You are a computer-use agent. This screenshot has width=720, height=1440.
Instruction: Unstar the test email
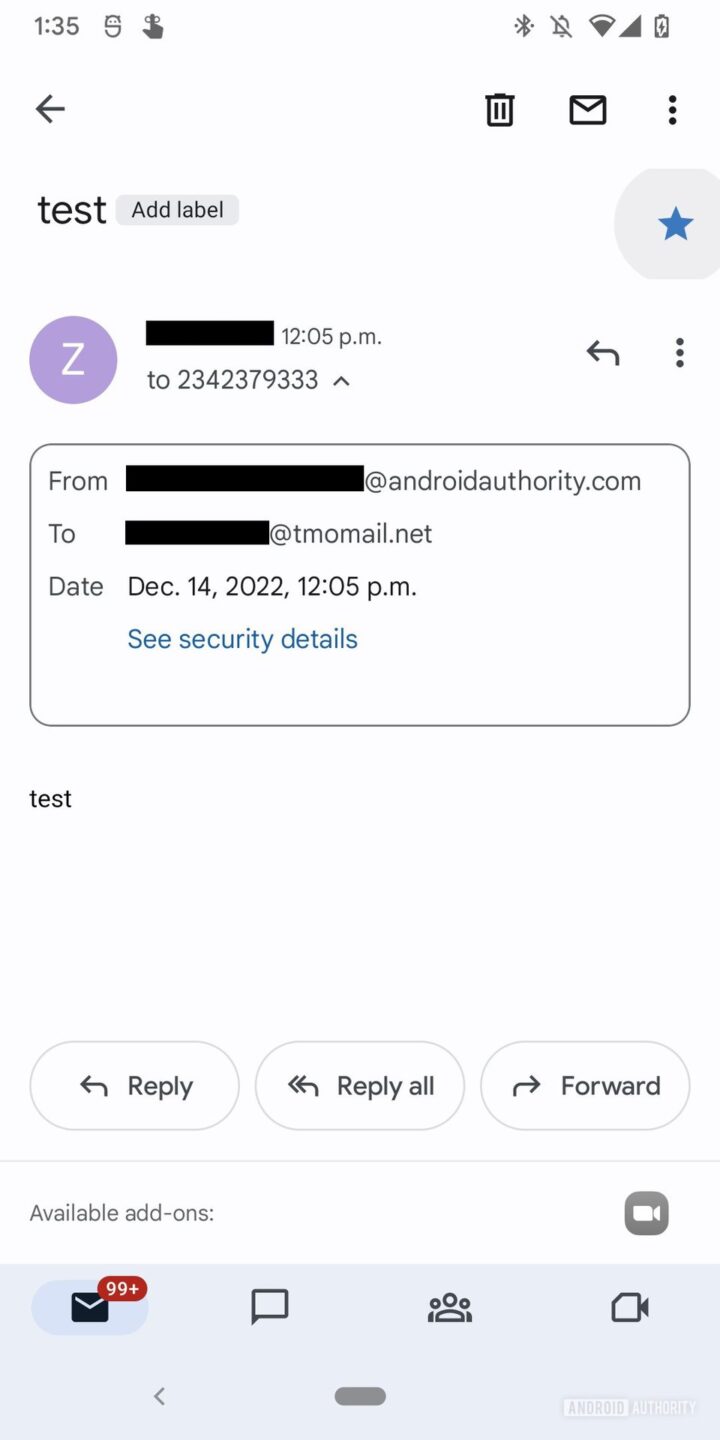(x=676, y=224)
